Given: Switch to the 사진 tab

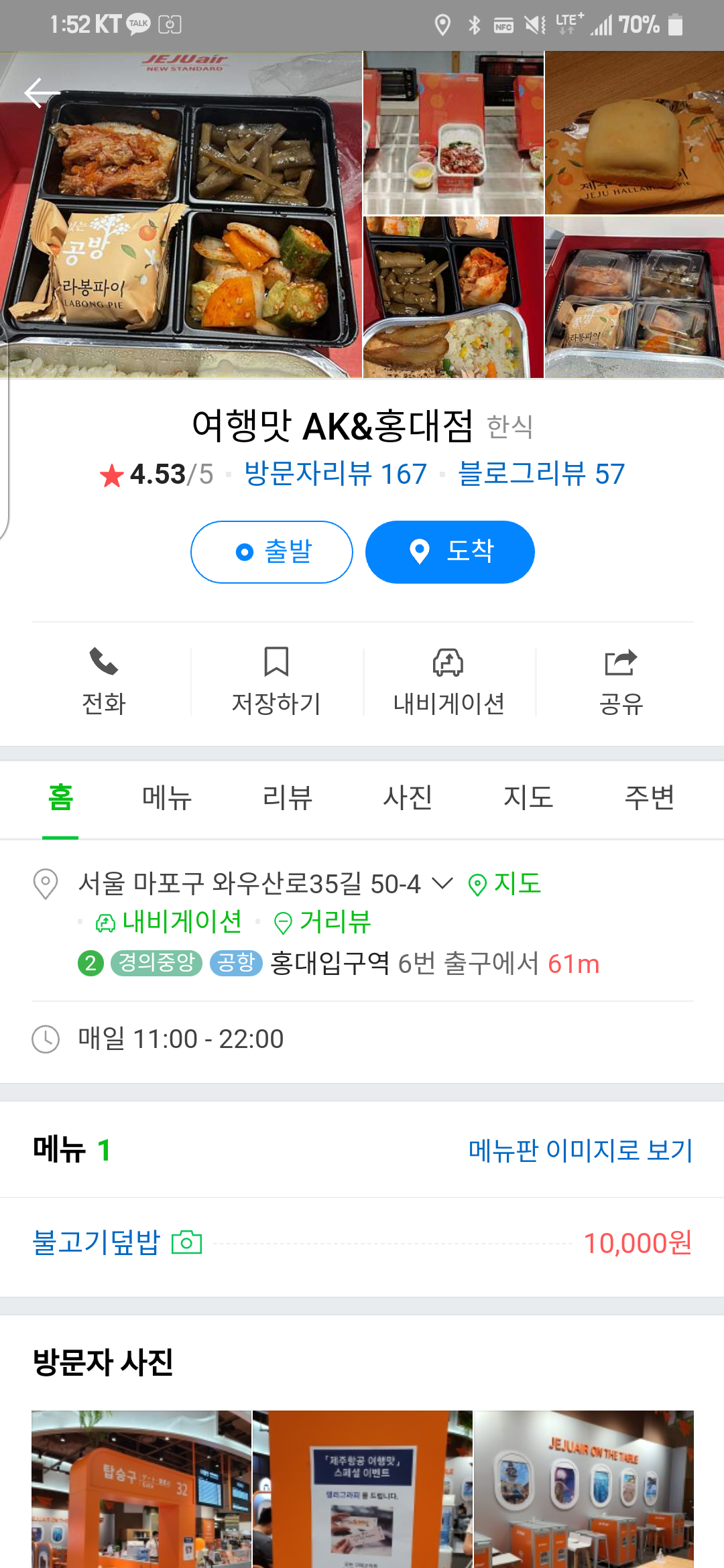Looking at the screenshot, I should tap(408, 798).
